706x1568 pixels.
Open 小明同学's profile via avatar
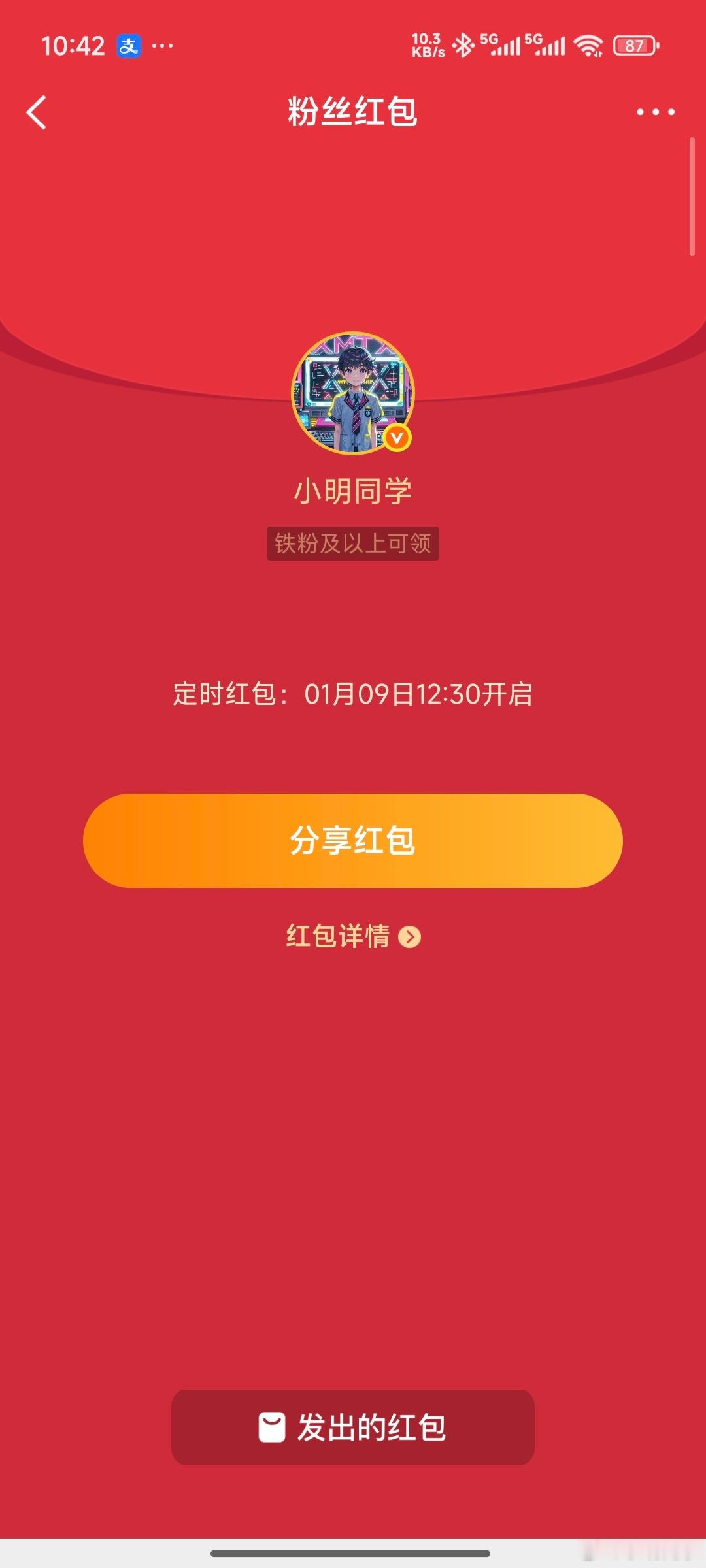[353, 394]
